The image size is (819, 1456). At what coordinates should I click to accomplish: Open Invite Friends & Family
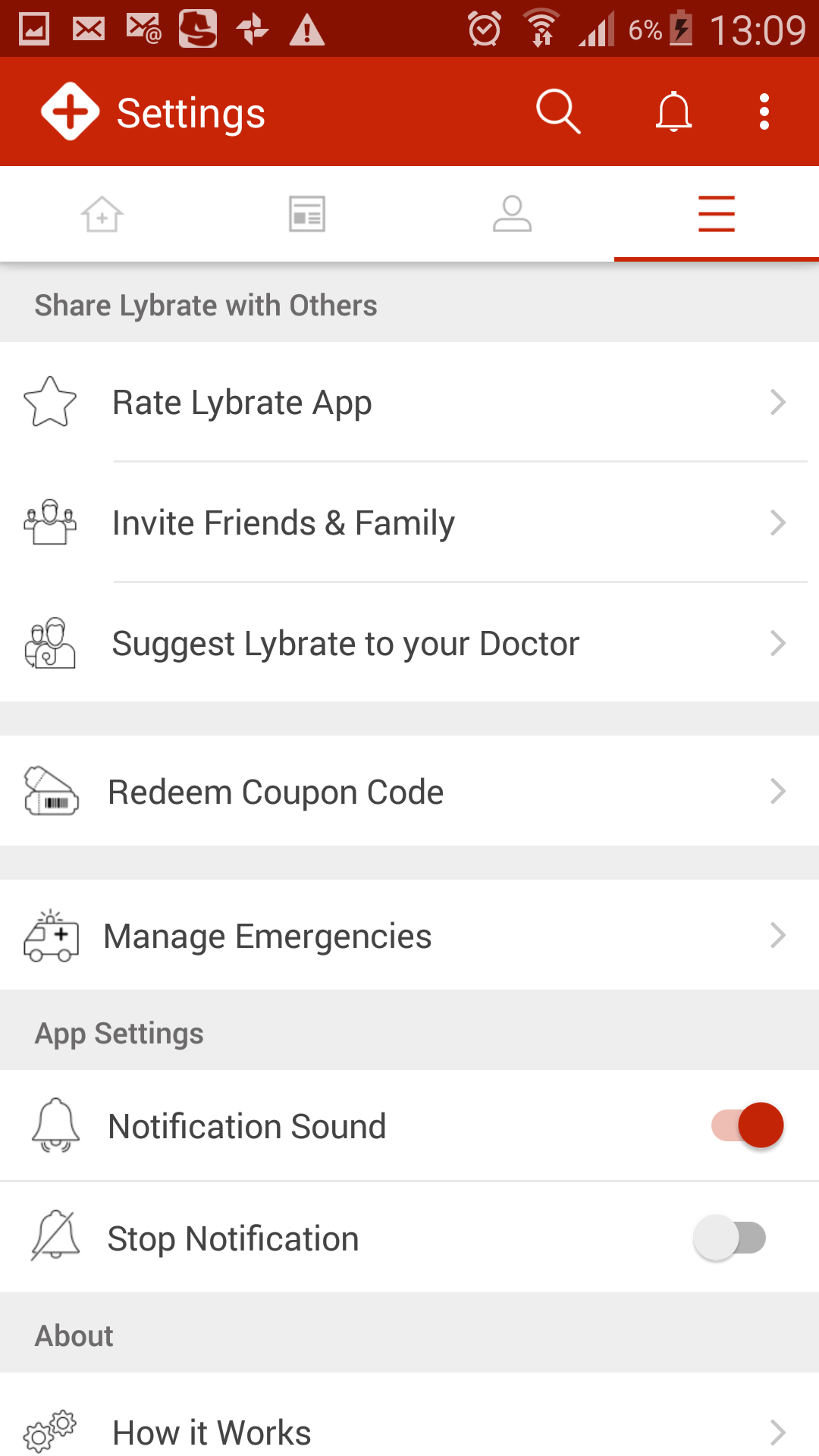click(x=409, y=522)
